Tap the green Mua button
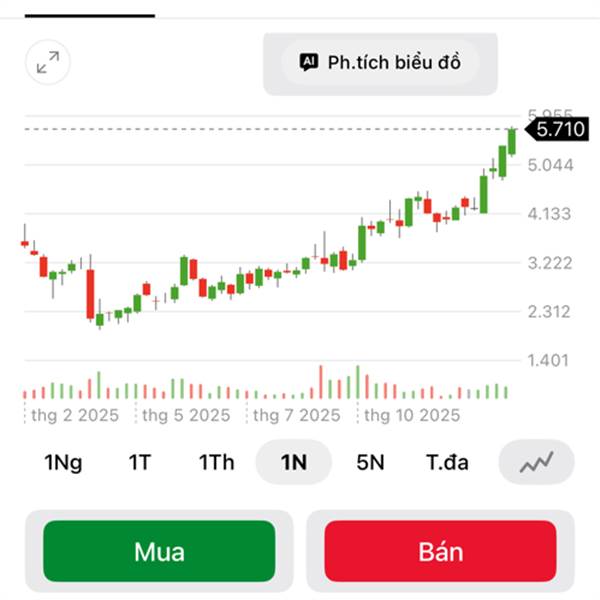Image resolution: width=600 pixels, height=600 pixels. coord(159,551)
